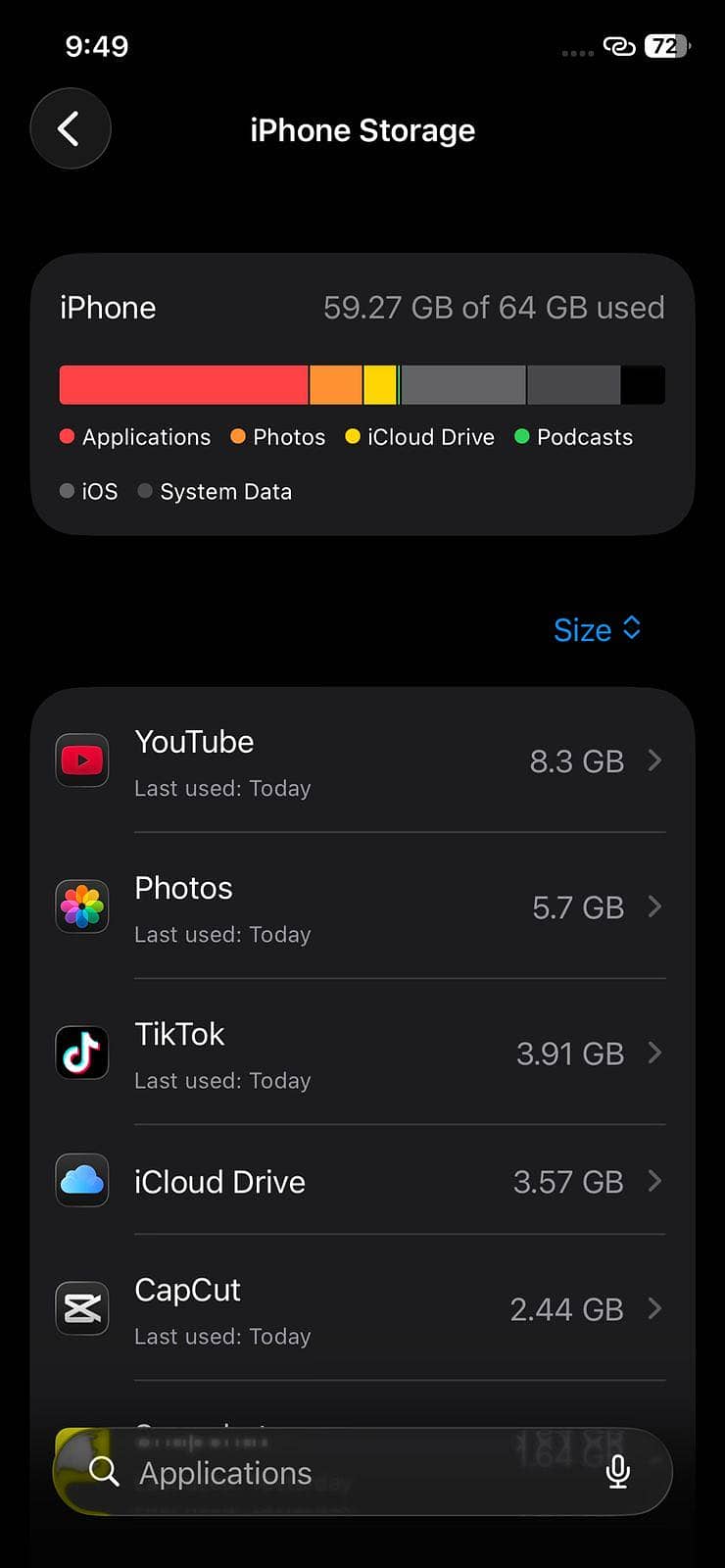Open TikTok storage details
Screen dimensions: 725x1568
coord(362,1053)
